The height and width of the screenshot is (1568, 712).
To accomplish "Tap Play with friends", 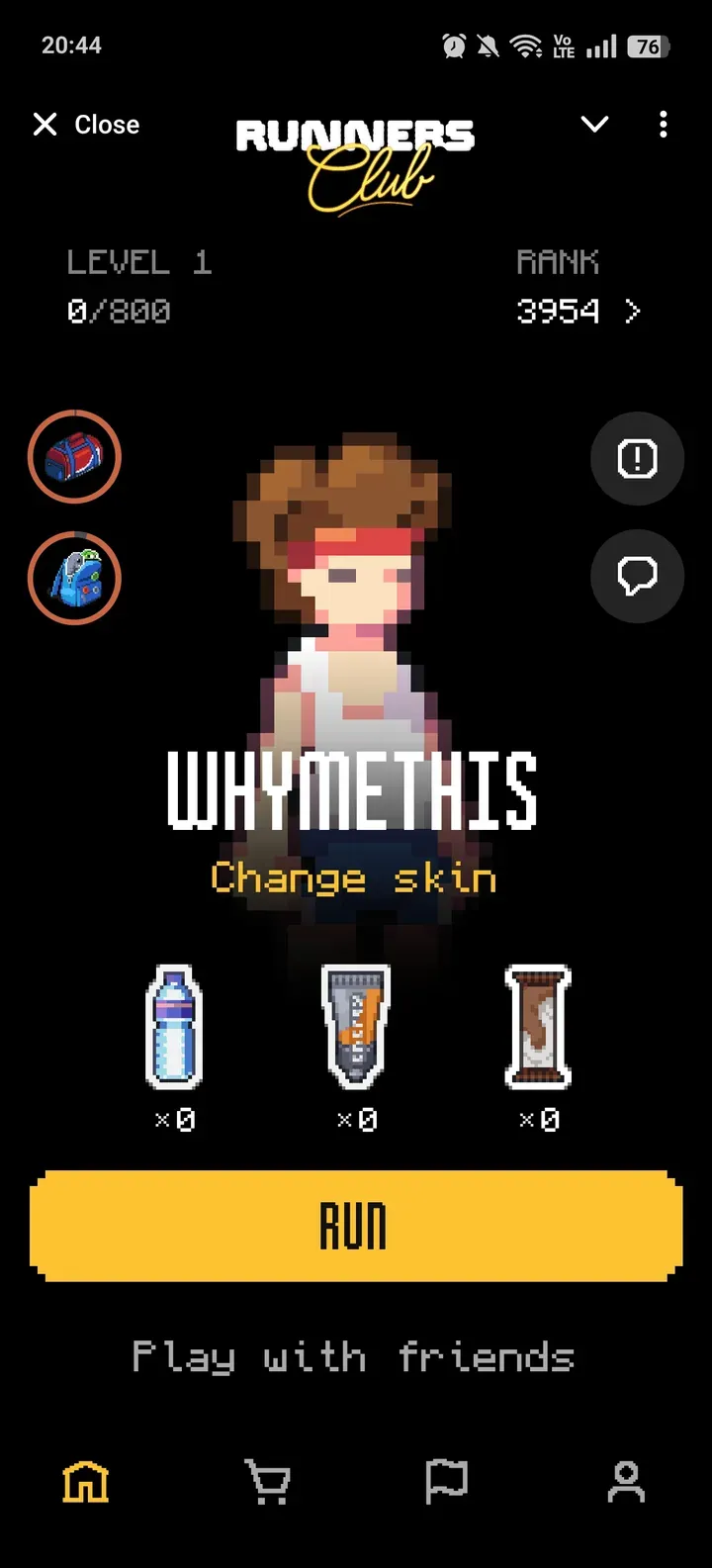I will tap(353, 1356).
